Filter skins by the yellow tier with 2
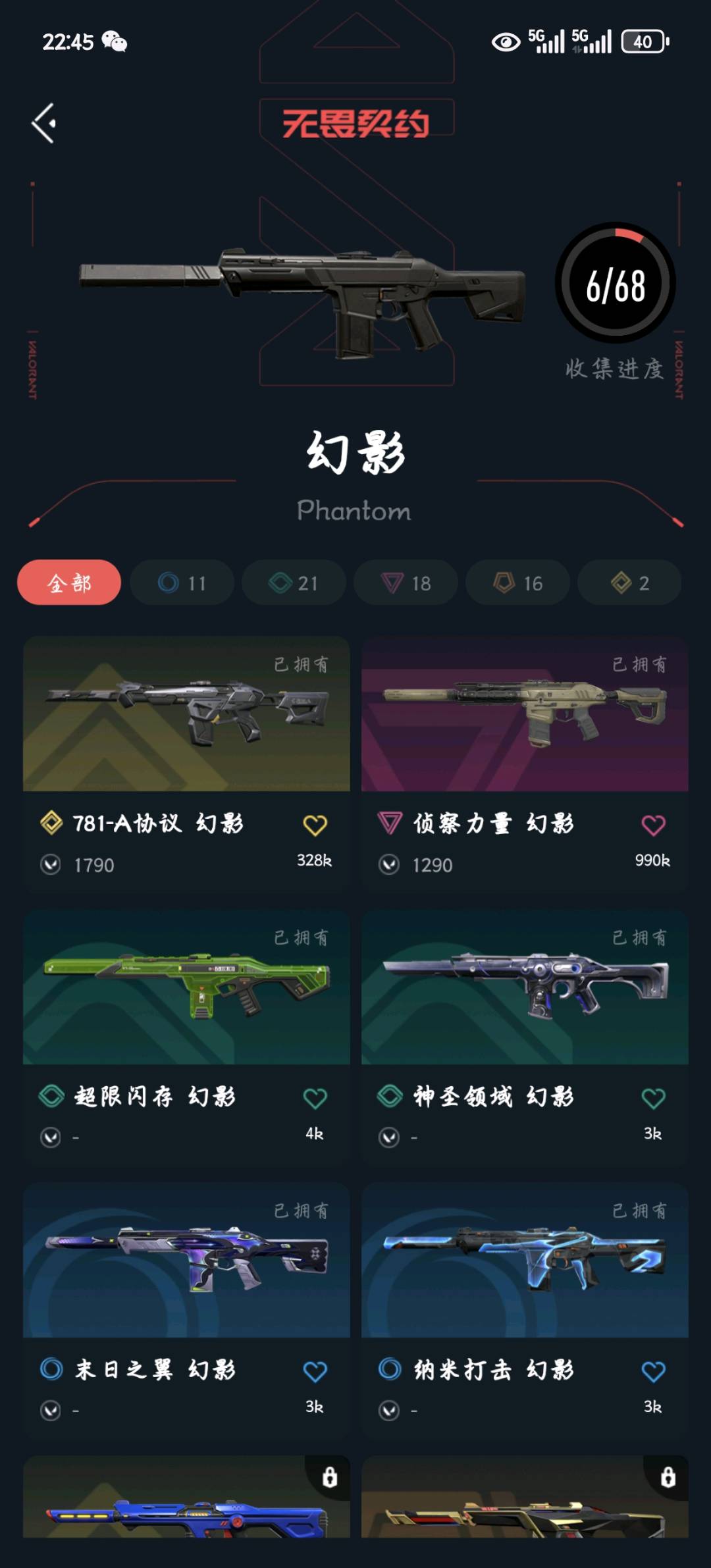This screenshot has width=711, height=1568. [629, 583]
